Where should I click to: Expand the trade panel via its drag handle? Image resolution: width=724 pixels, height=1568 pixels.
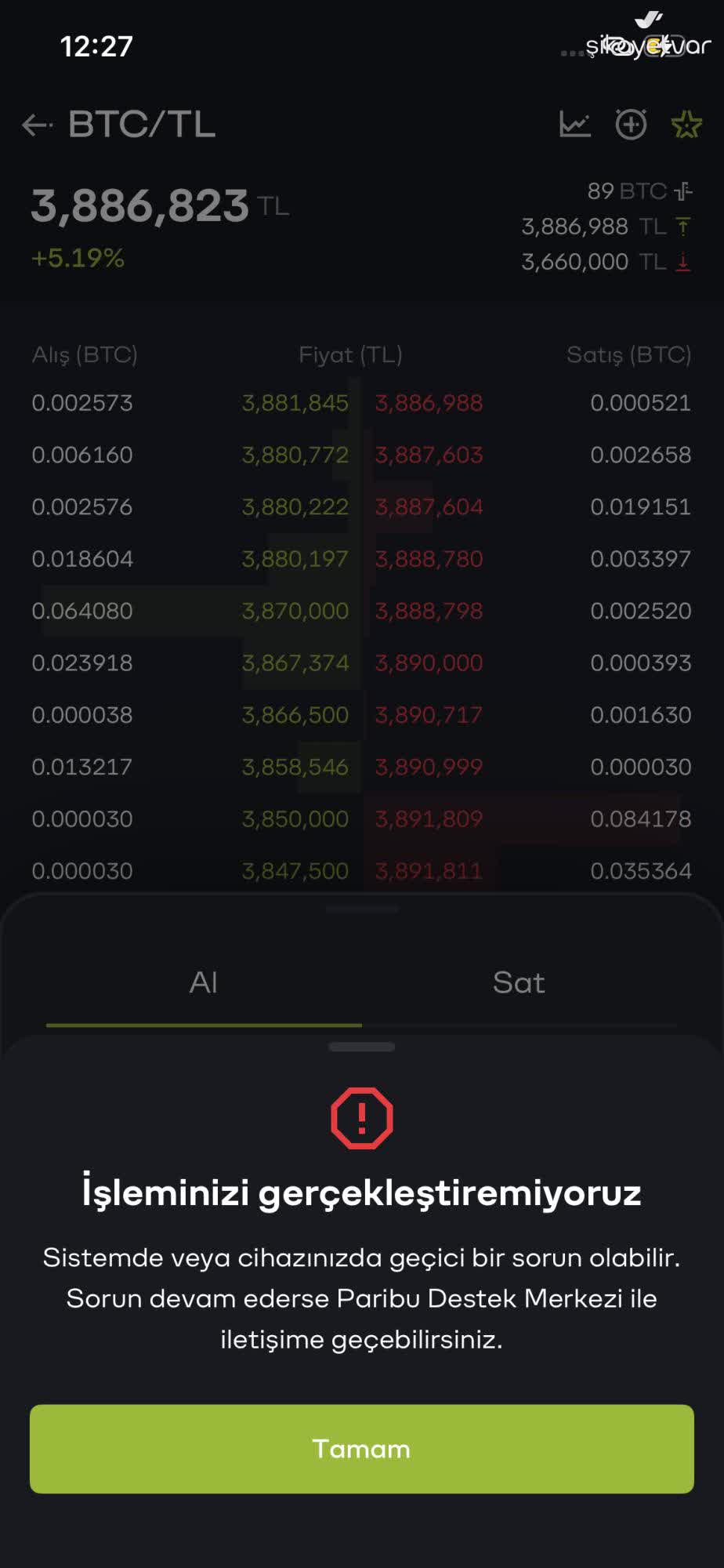[362, 908]
